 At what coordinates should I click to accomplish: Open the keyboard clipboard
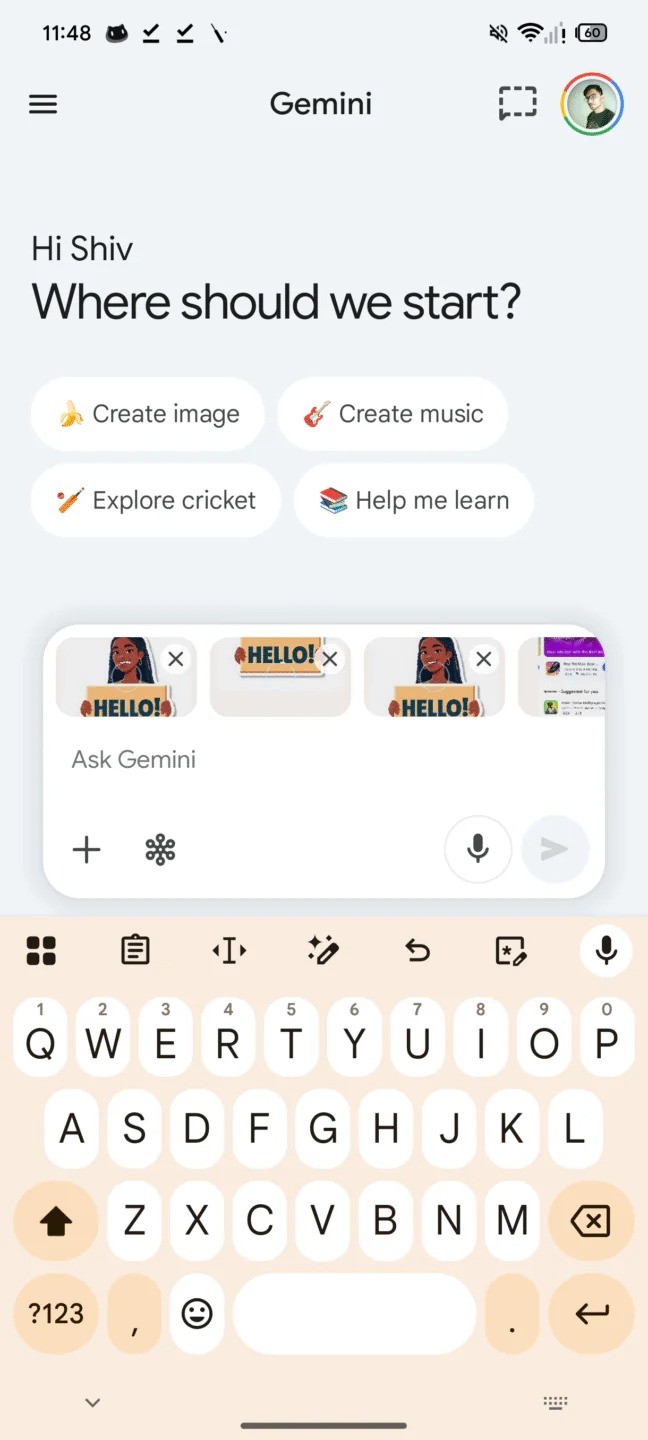pyautogui.click(x=135, y=950)
